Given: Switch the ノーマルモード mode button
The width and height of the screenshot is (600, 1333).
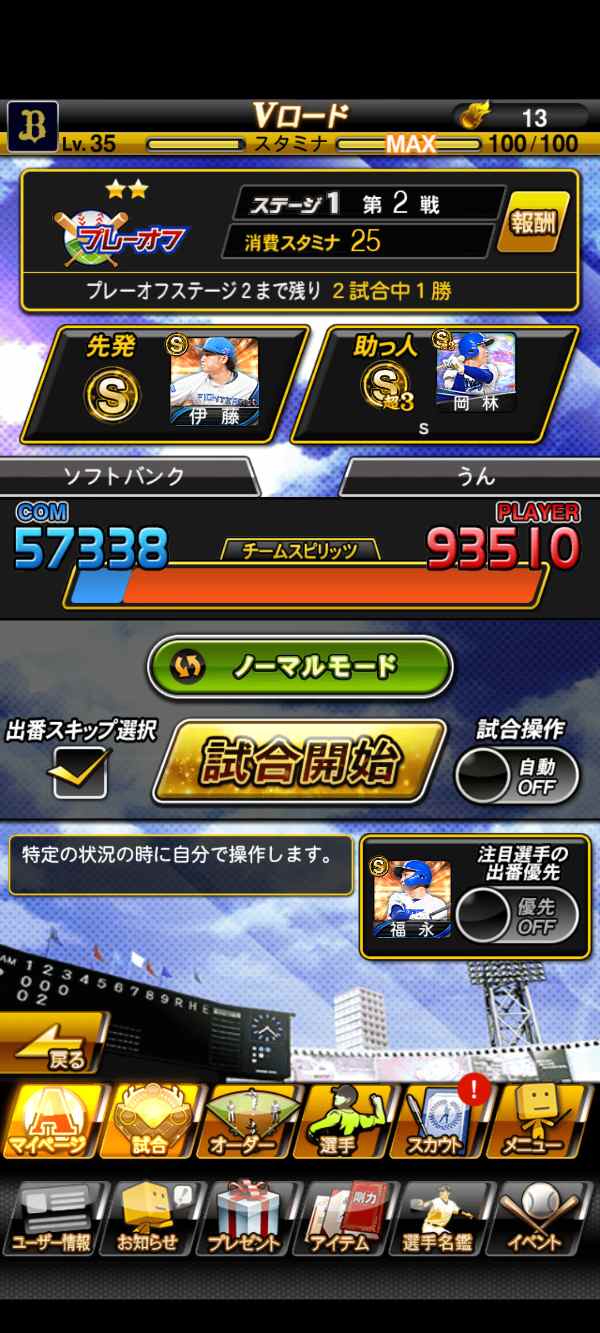Looking at the screenshot, I should point(300,667).
